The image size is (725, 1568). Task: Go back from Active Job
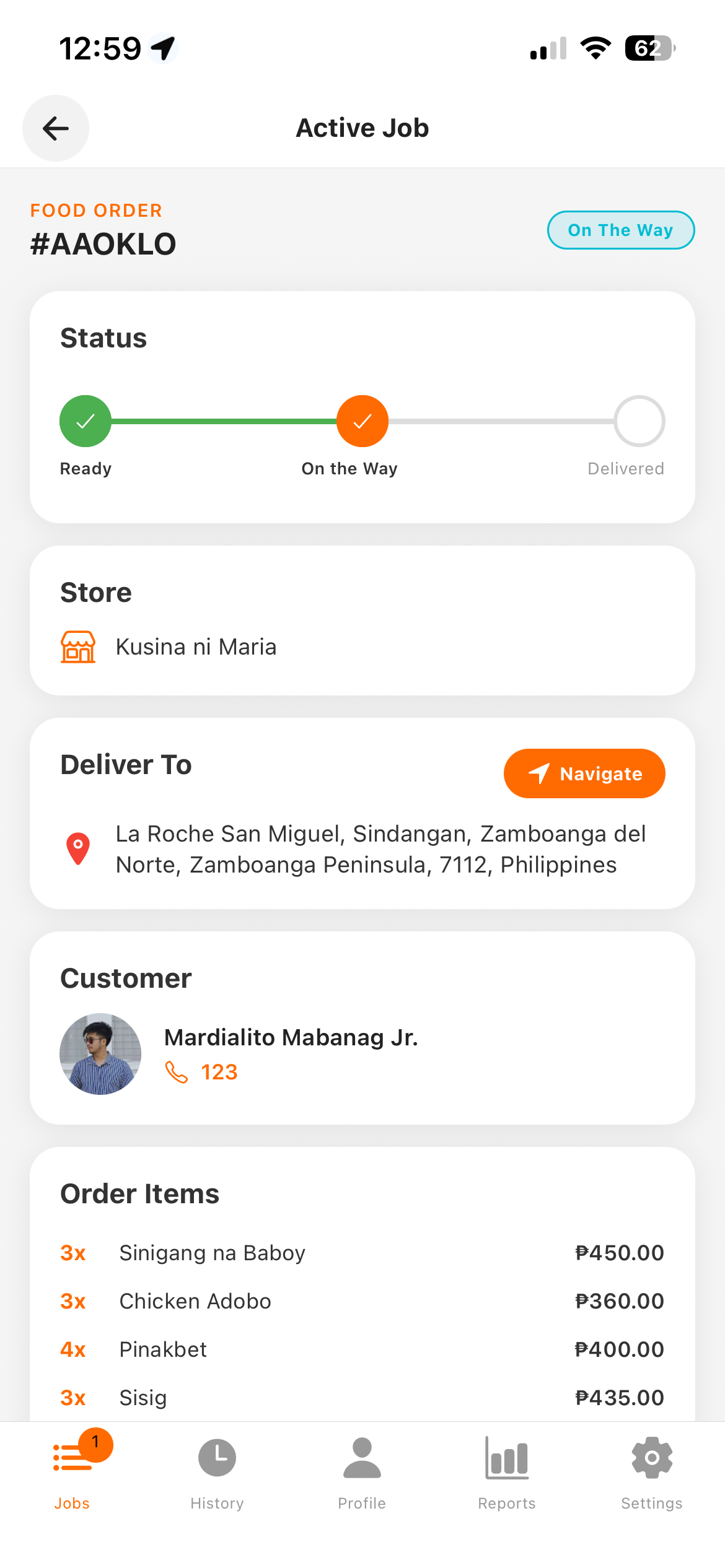[x=56, y=128]
